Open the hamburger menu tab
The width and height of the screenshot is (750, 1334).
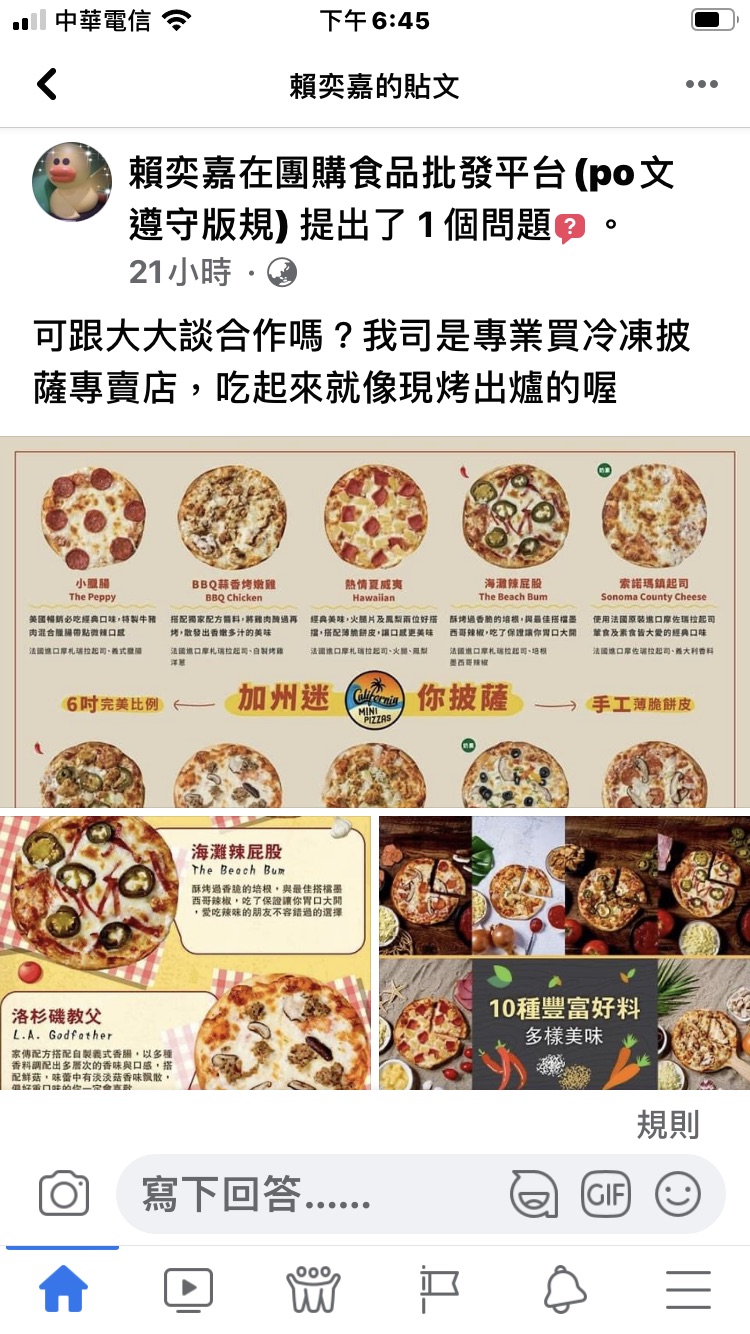tap(688, 1289)
